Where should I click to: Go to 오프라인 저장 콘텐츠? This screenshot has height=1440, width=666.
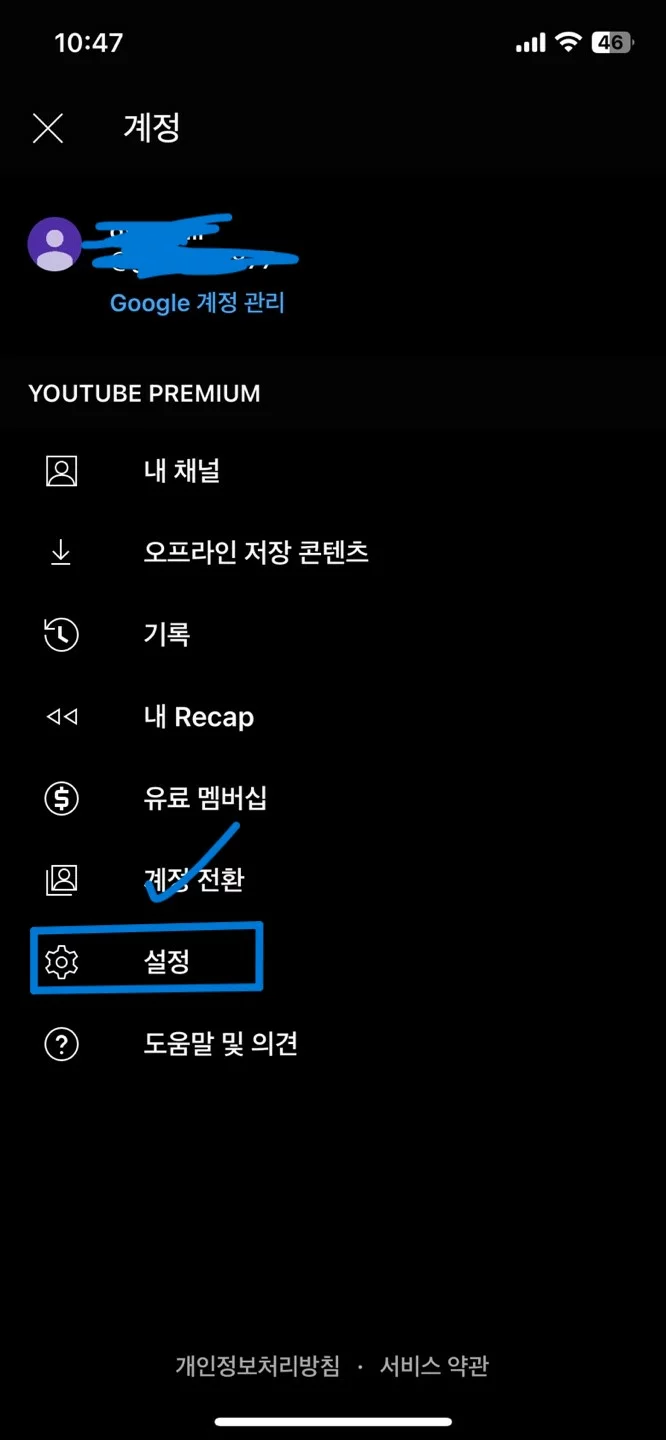[x=255, y=552]
